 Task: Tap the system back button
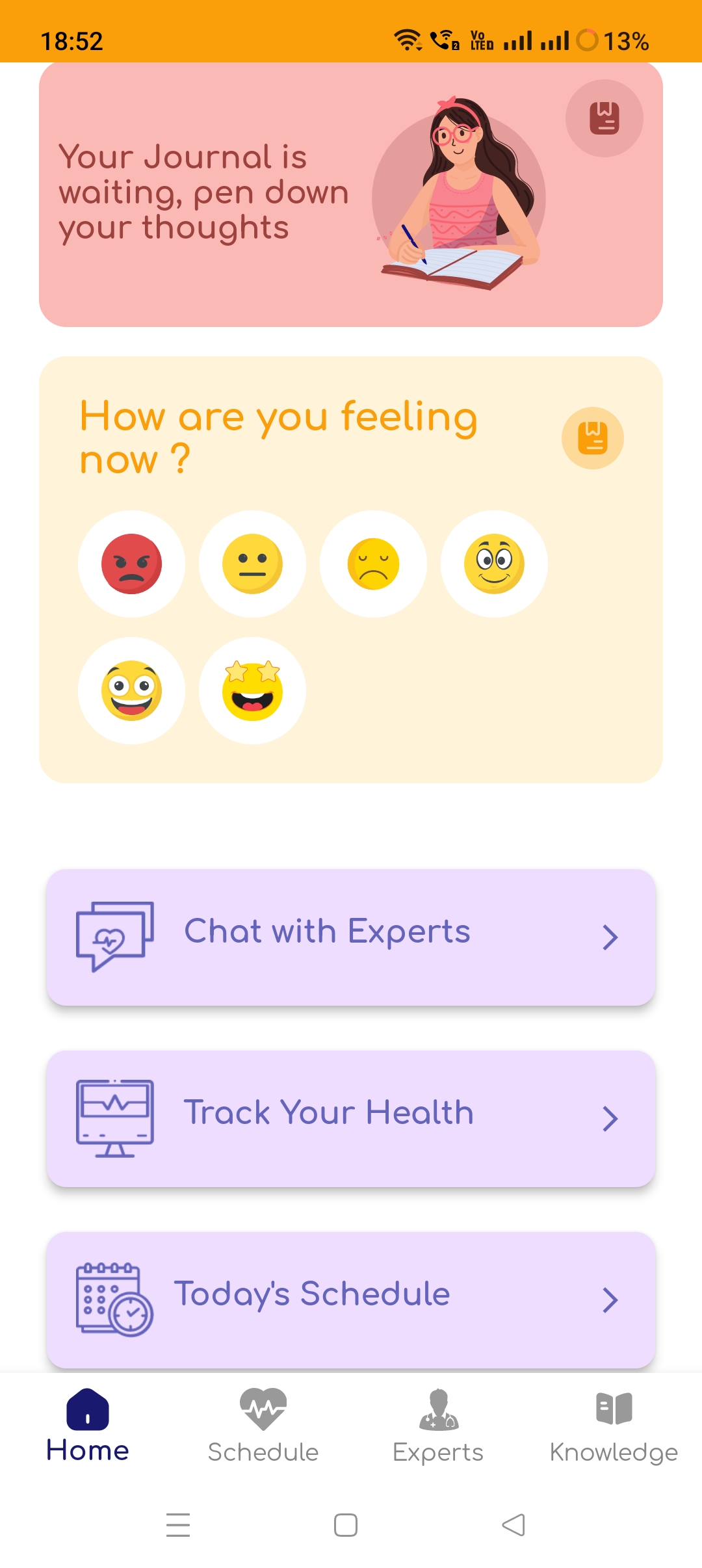pyautogui.click(x=513, y=1524)
